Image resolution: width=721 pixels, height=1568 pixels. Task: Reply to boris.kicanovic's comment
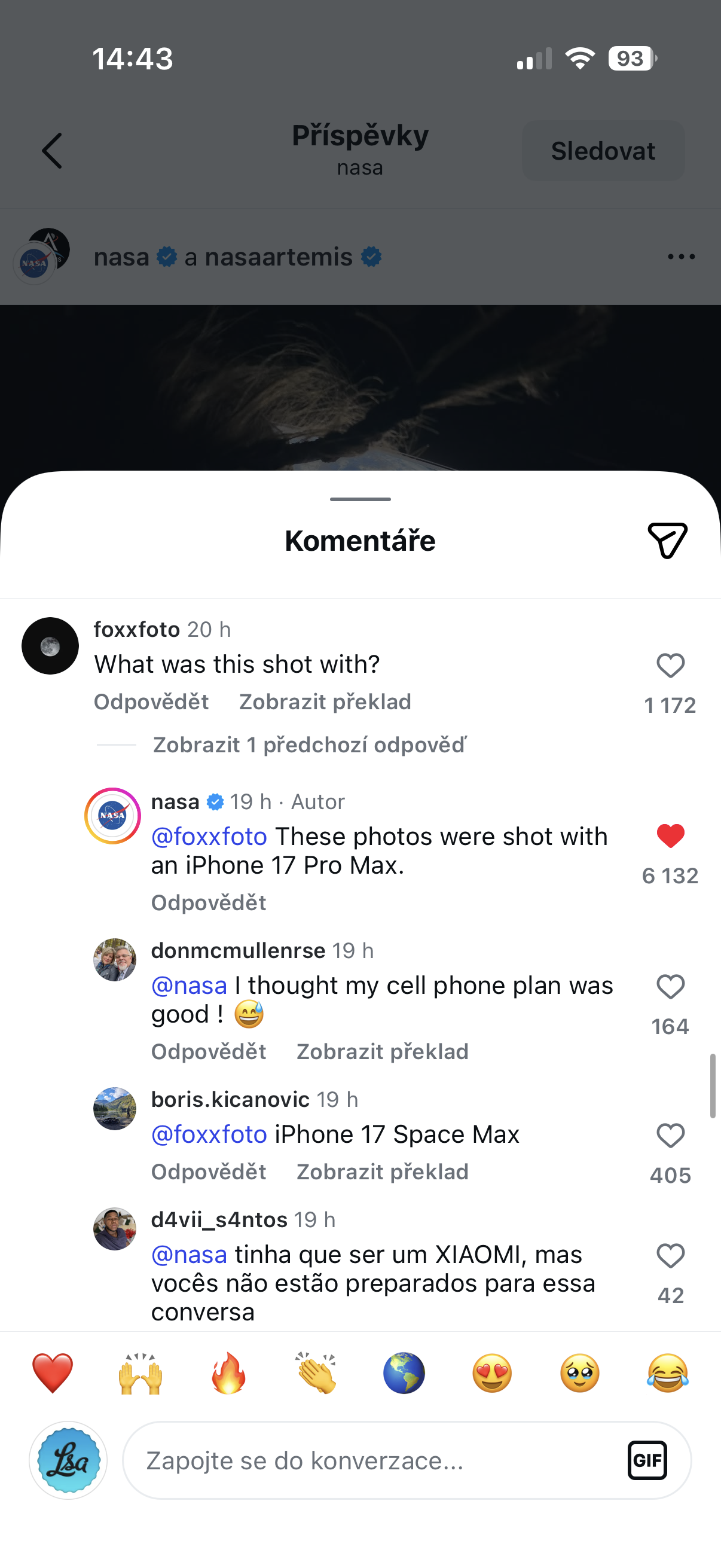point(208,1172)
